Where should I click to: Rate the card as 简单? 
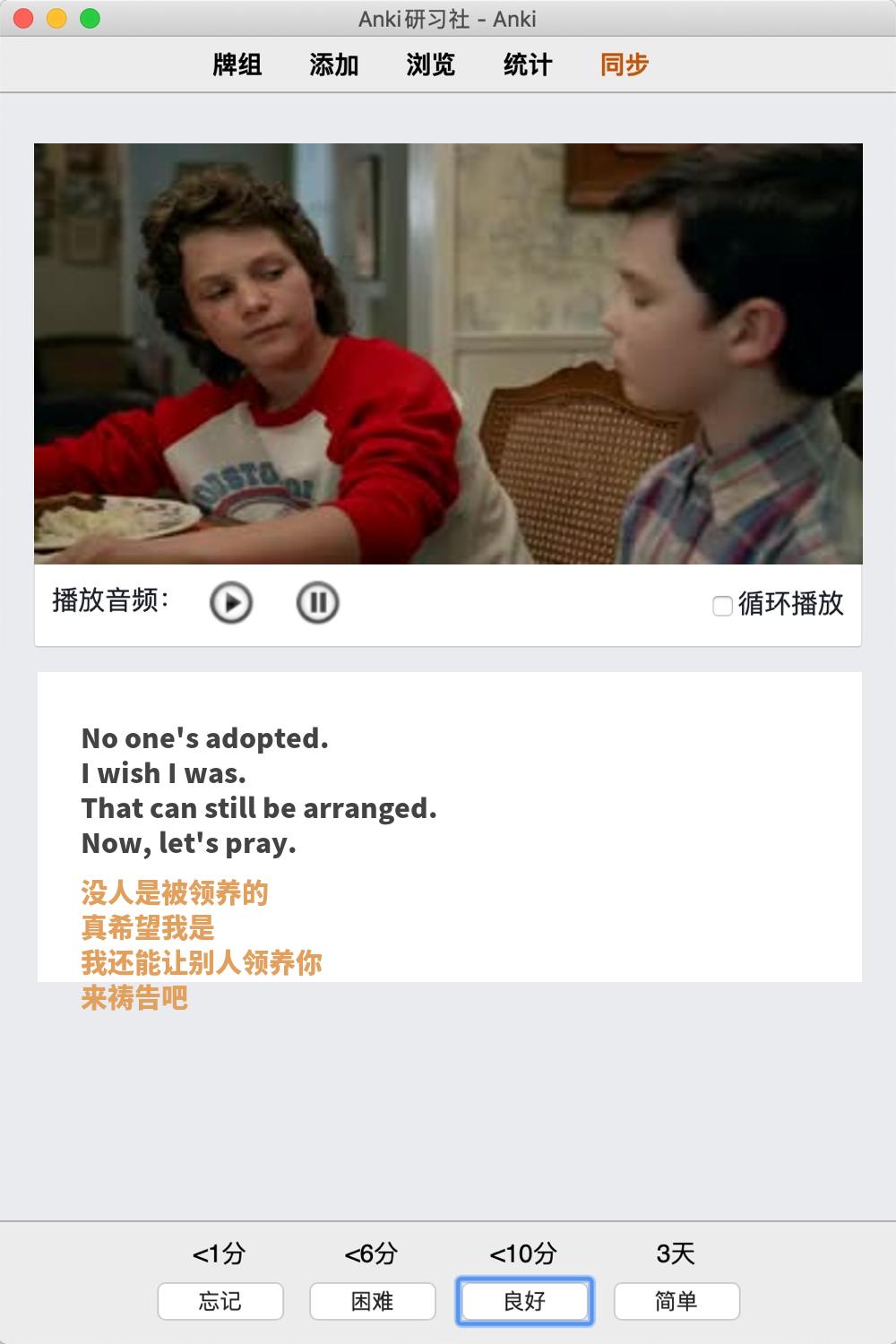676,1301
